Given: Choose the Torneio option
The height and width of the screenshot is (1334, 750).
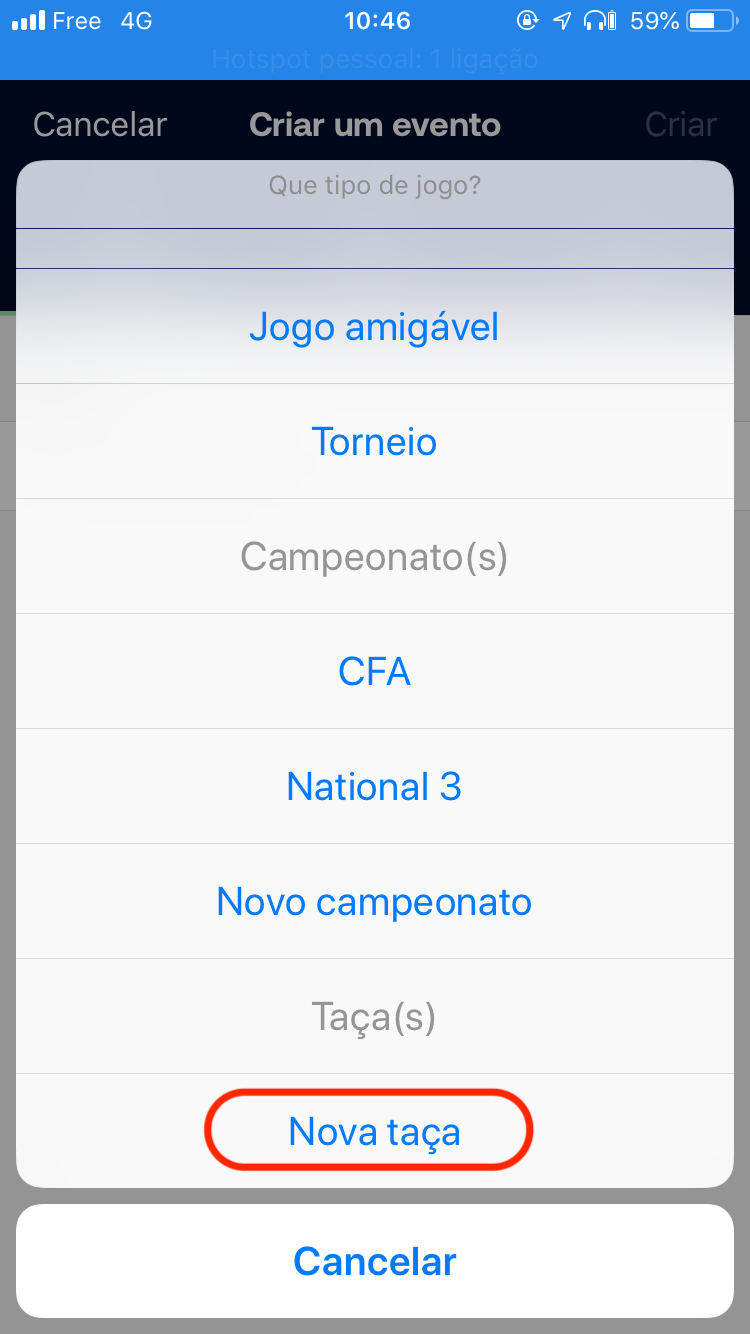Looking at the screenshot, I should click(x=374, y=441).
